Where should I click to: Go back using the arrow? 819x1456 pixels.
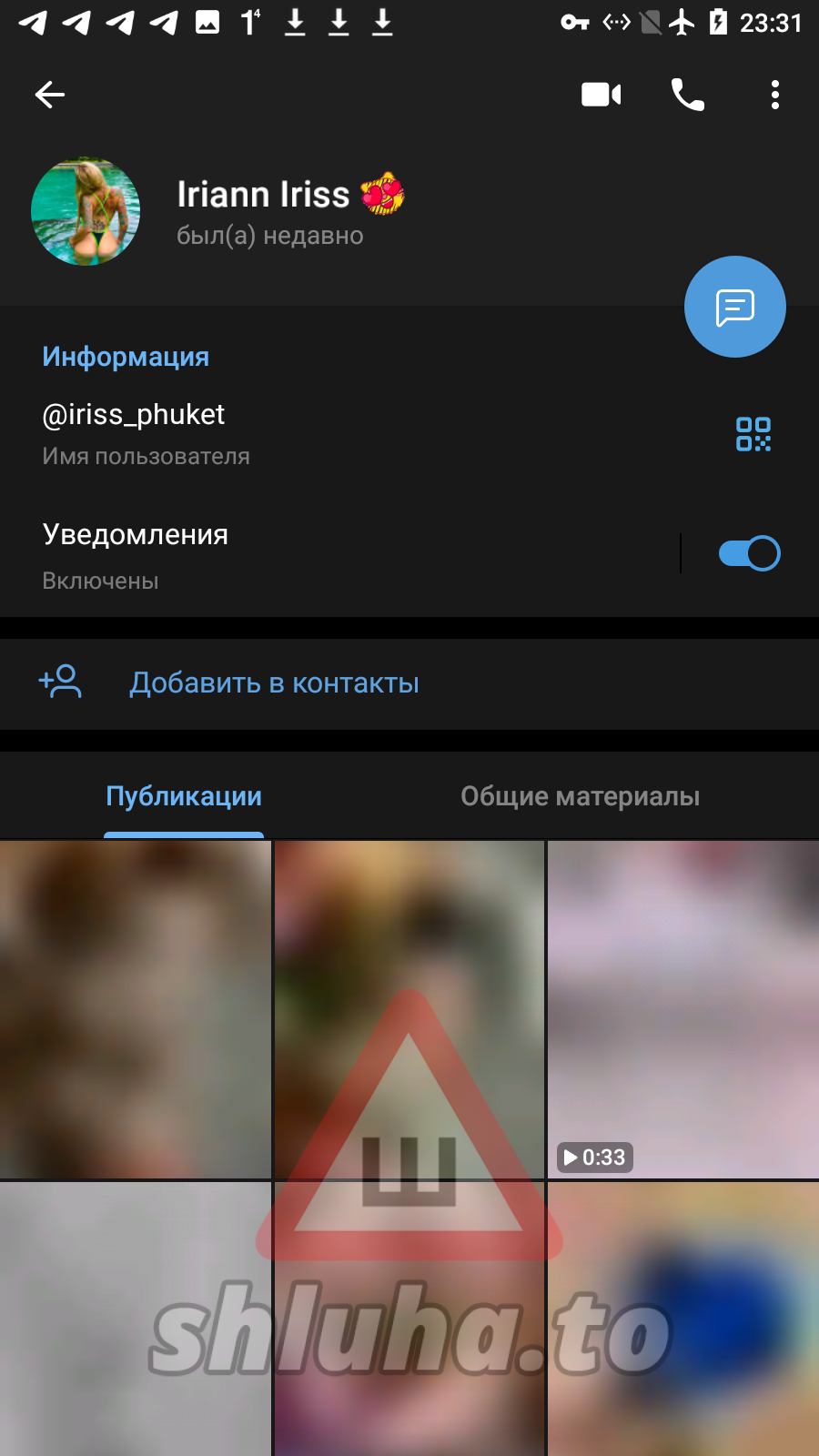point(50,95)
